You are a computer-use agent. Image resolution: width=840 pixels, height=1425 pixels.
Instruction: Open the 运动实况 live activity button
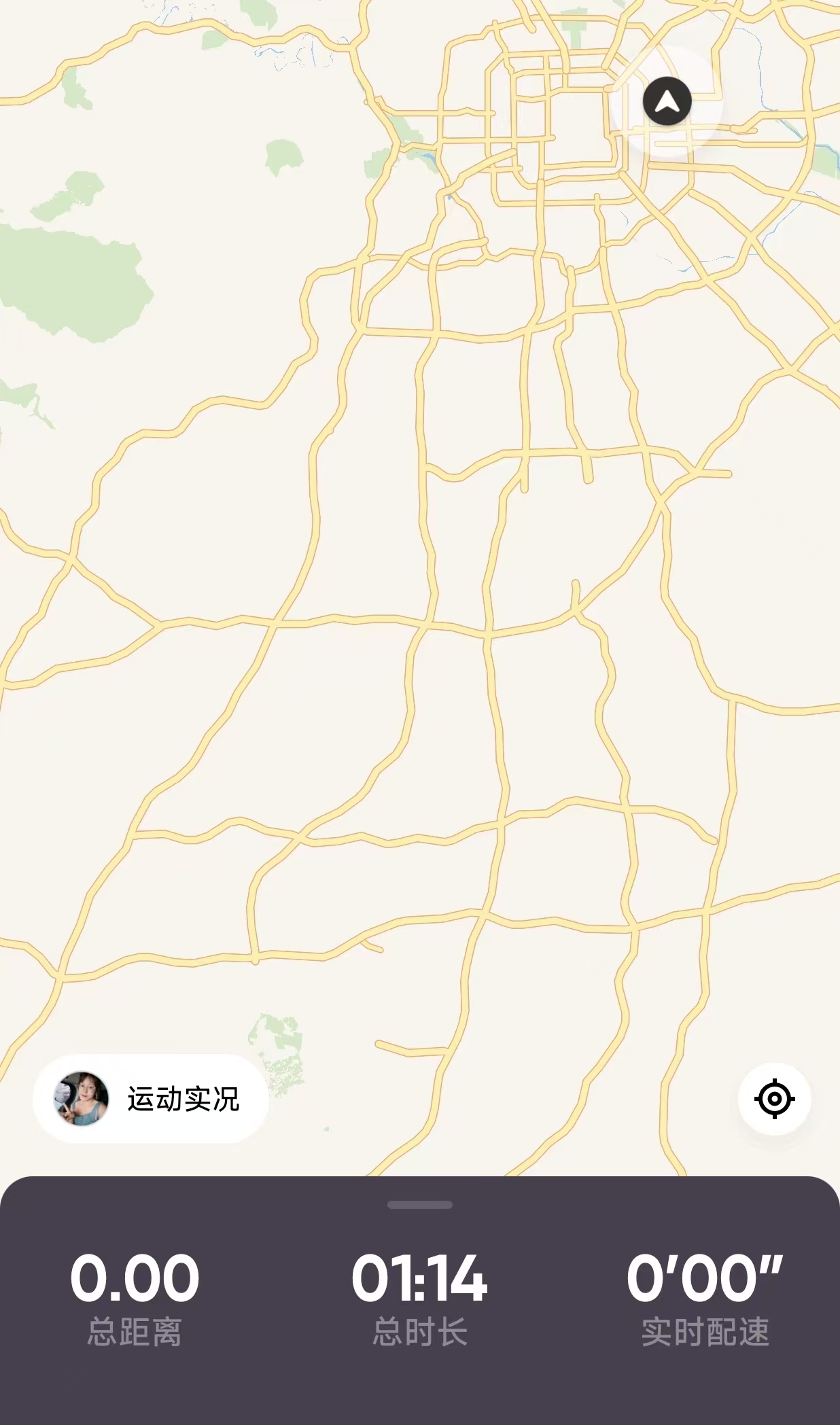point(151,1099)
